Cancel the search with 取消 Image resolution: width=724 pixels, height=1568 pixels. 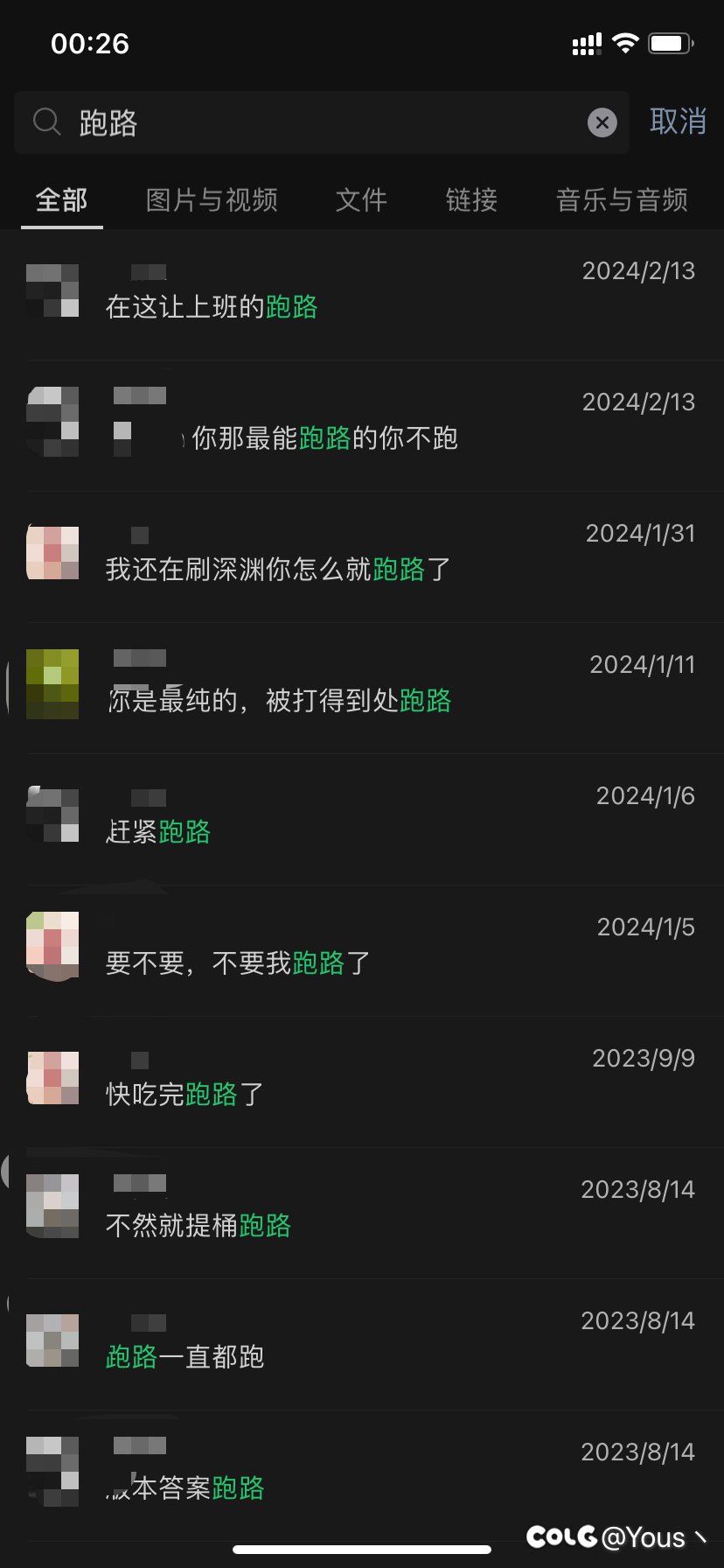(x=678, y=122)
